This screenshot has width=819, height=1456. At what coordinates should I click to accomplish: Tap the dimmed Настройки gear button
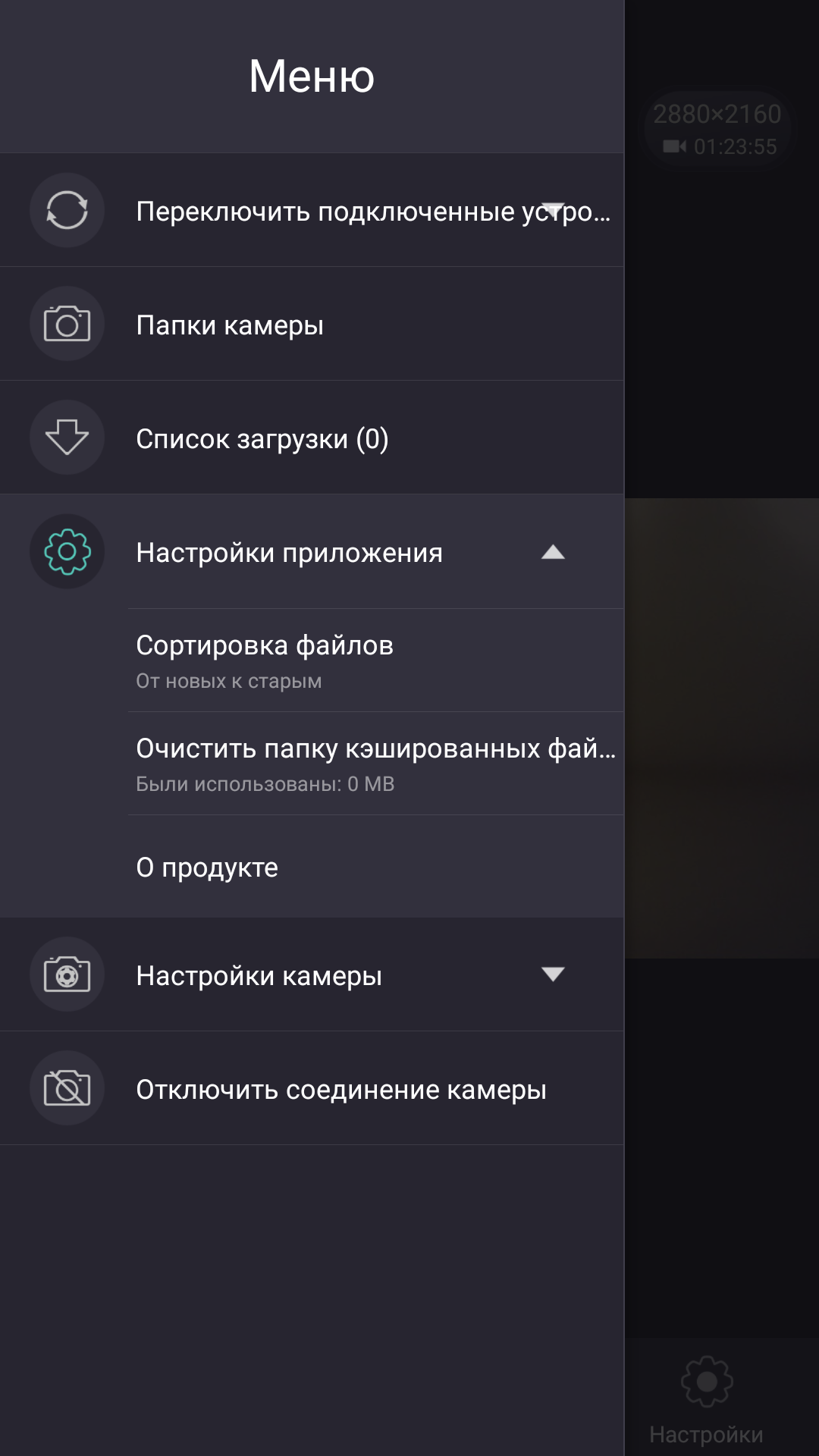click(x=707, y=1399)
